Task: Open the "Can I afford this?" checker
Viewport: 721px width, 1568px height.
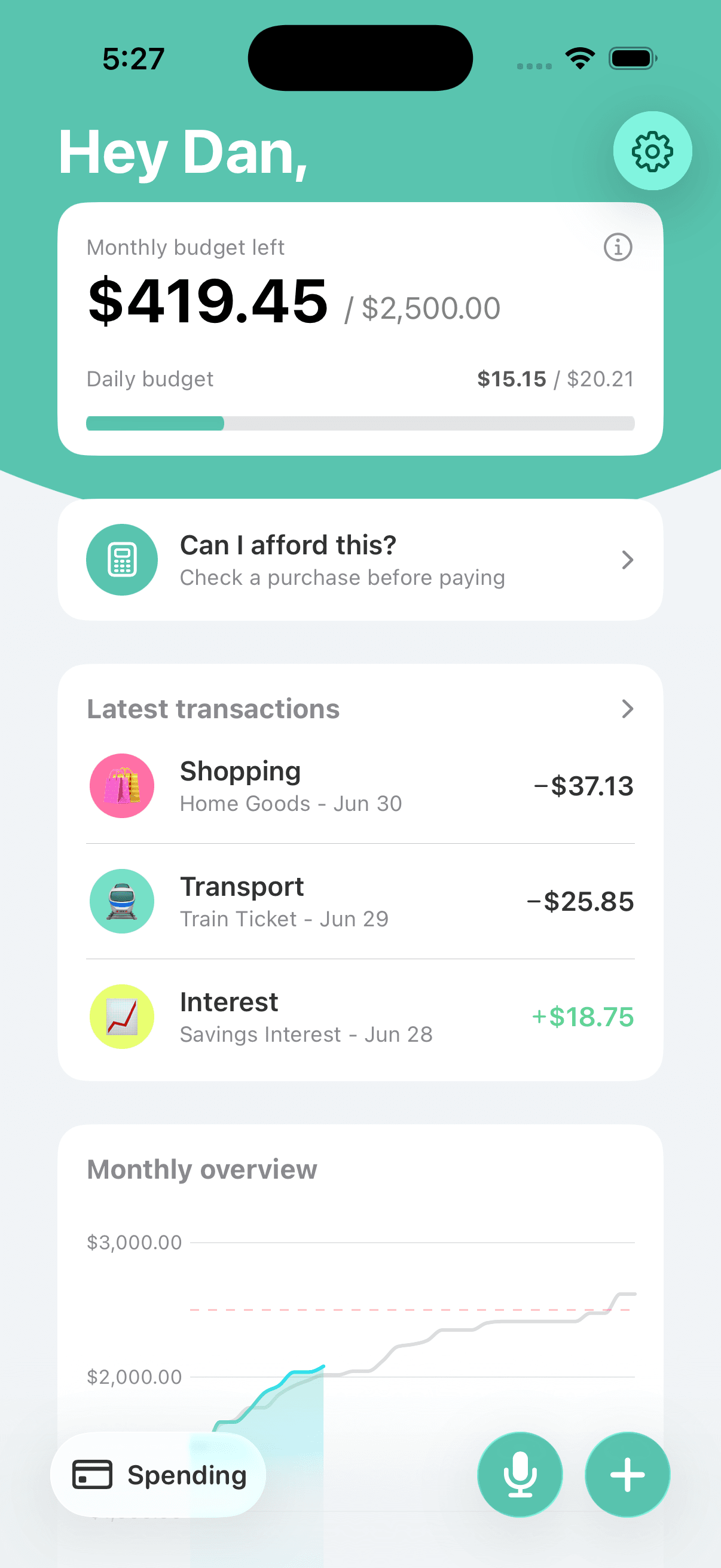Action: click(x=360, y=560)
